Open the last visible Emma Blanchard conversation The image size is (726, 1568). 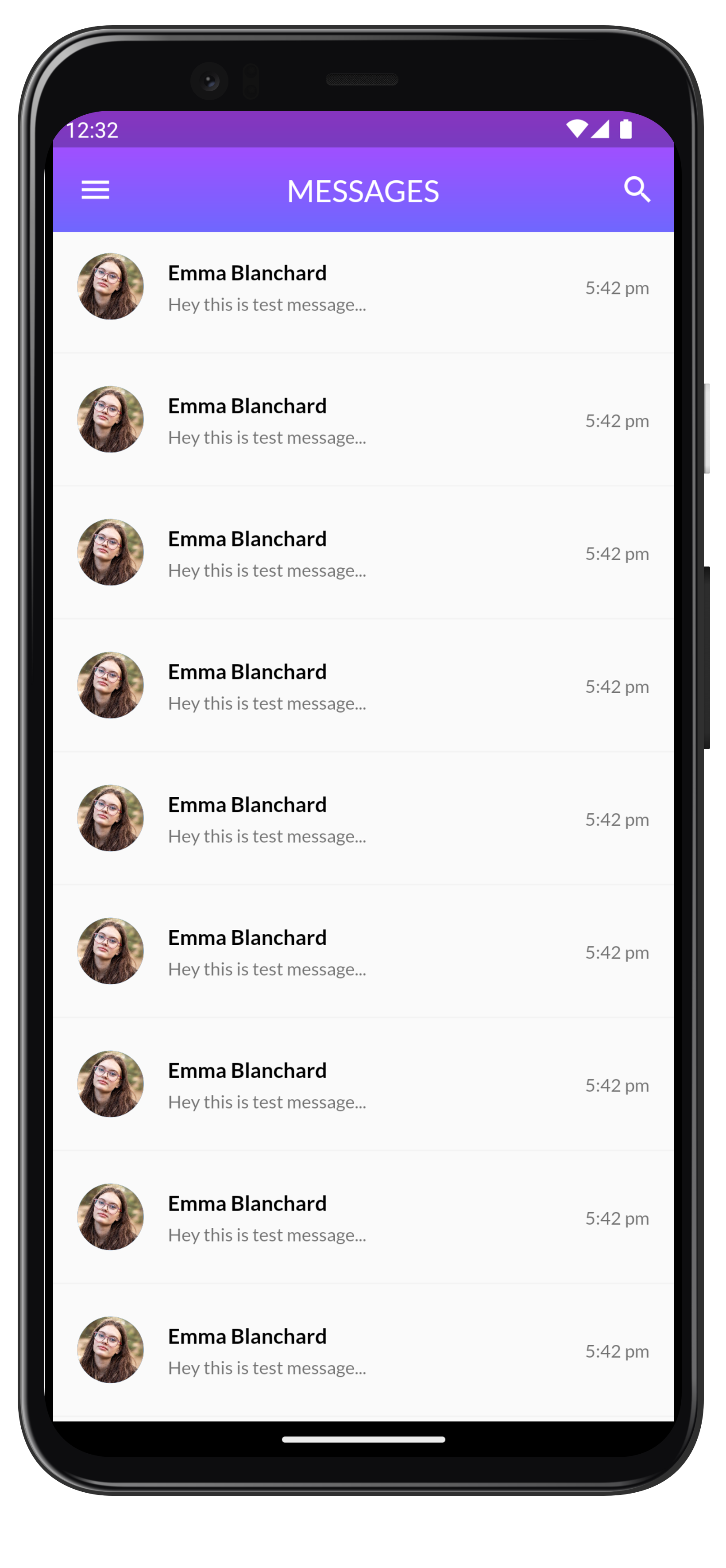point(363,1351)
